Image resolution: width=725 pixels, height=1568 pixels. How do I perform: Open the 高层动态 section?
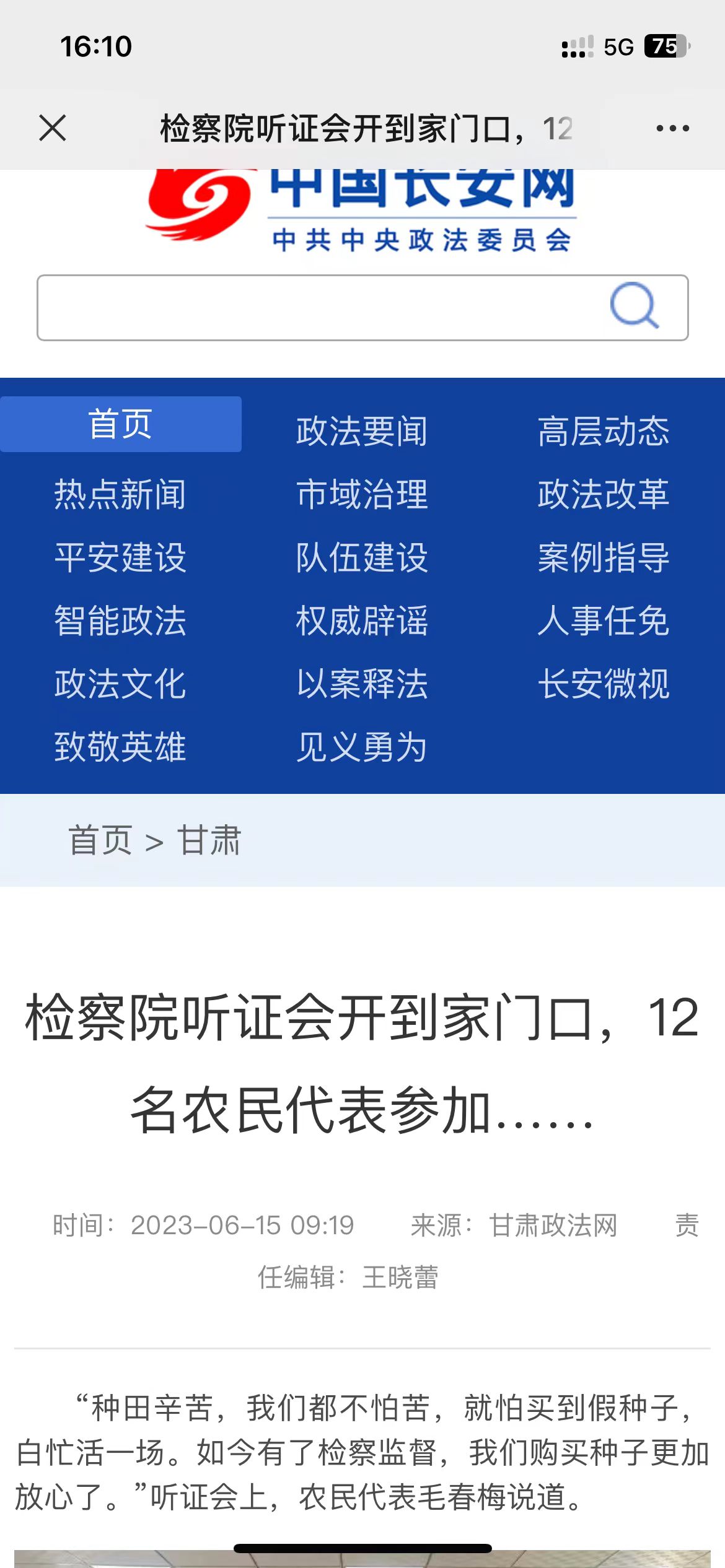tap(603, 431)
